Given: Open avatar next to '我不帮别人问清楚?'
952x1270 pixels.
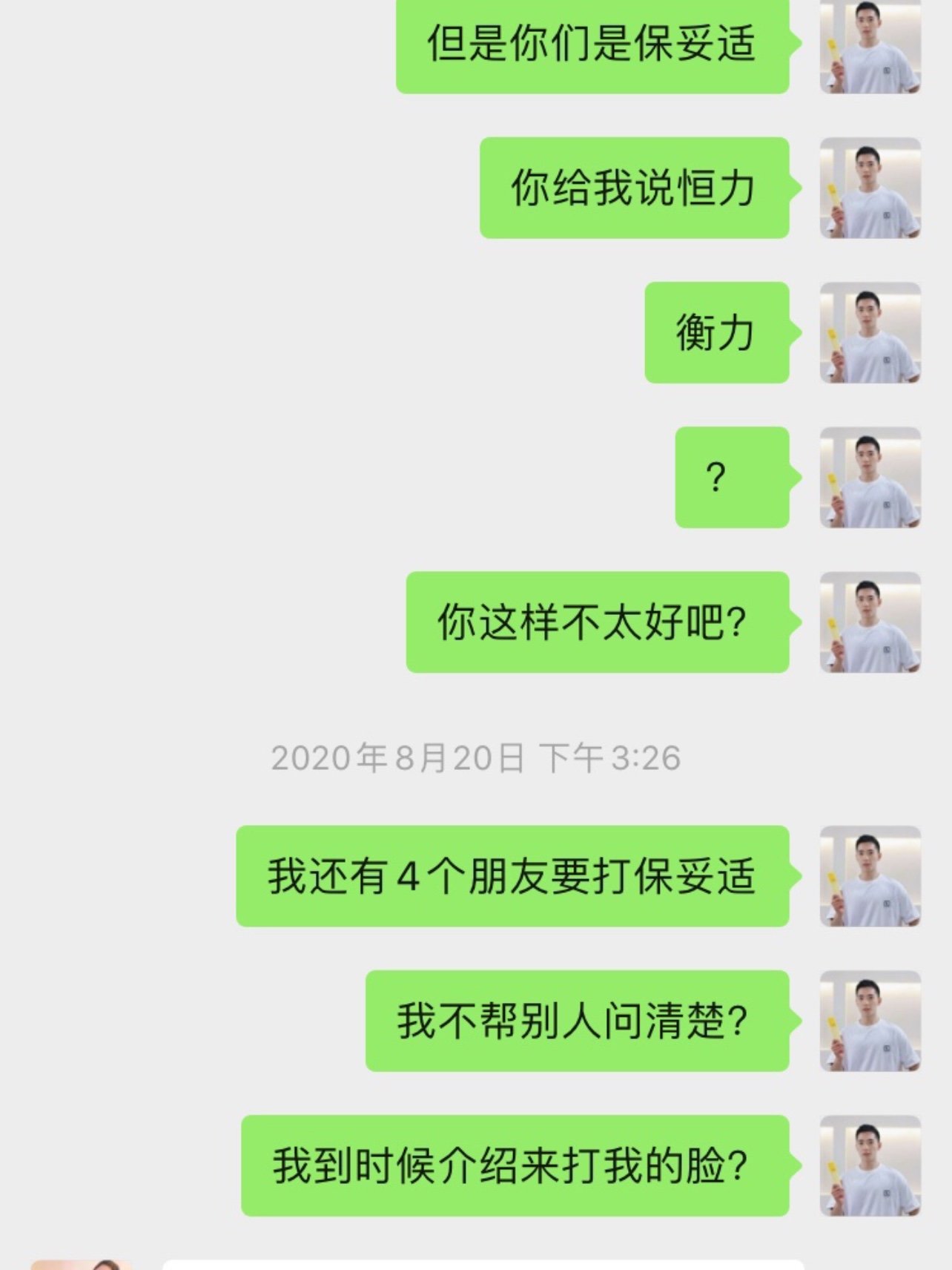Looking at the screenshot, I should tap(870, 1021).
